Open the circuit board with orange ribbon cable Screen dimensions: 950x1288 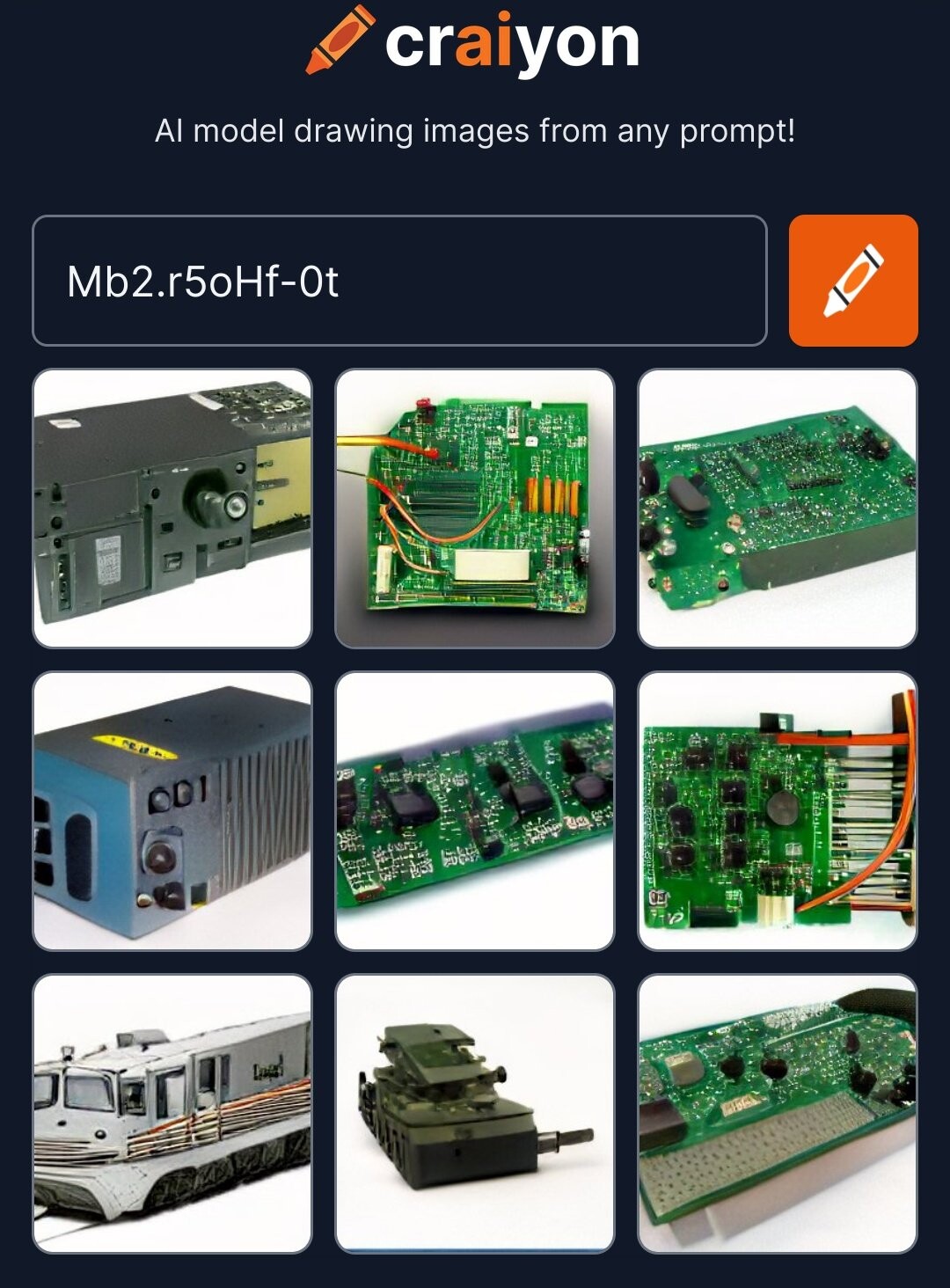tap(778, 811)
